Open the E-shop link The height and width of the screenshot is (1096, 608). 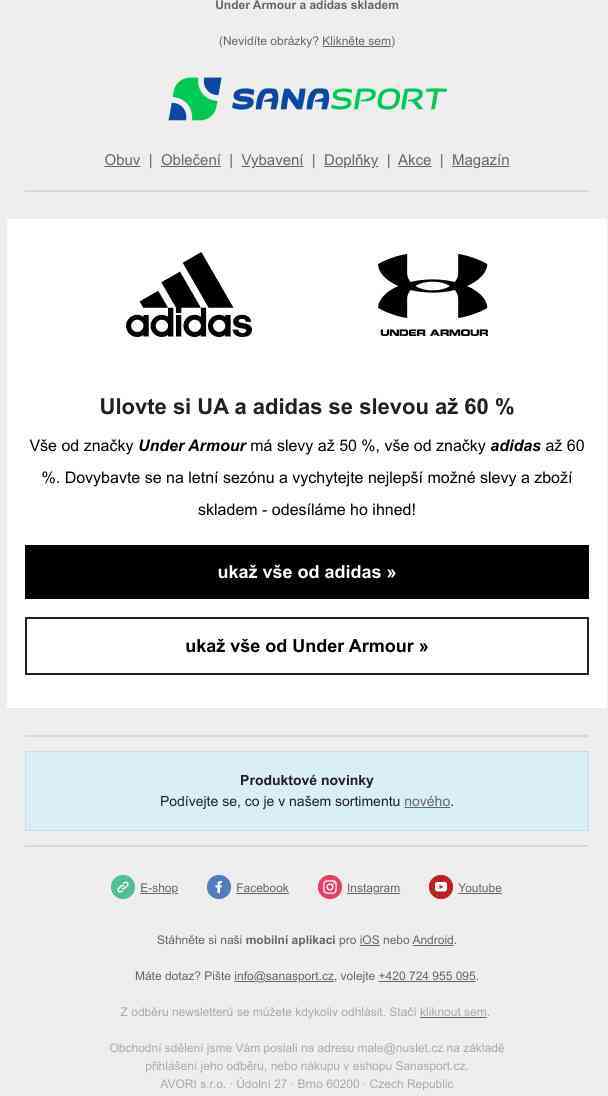[x=158, y=888]
